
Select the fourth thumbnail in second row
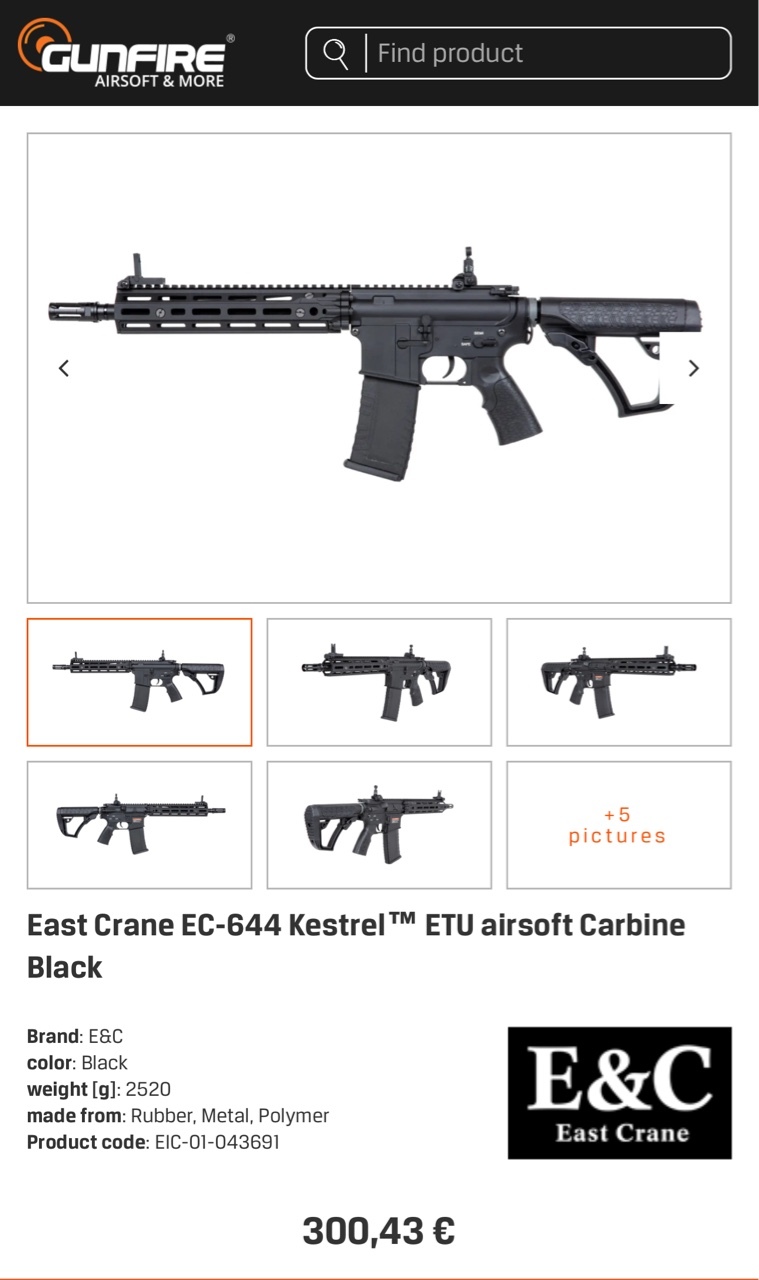pyautogui.click(x=139, y=825)
